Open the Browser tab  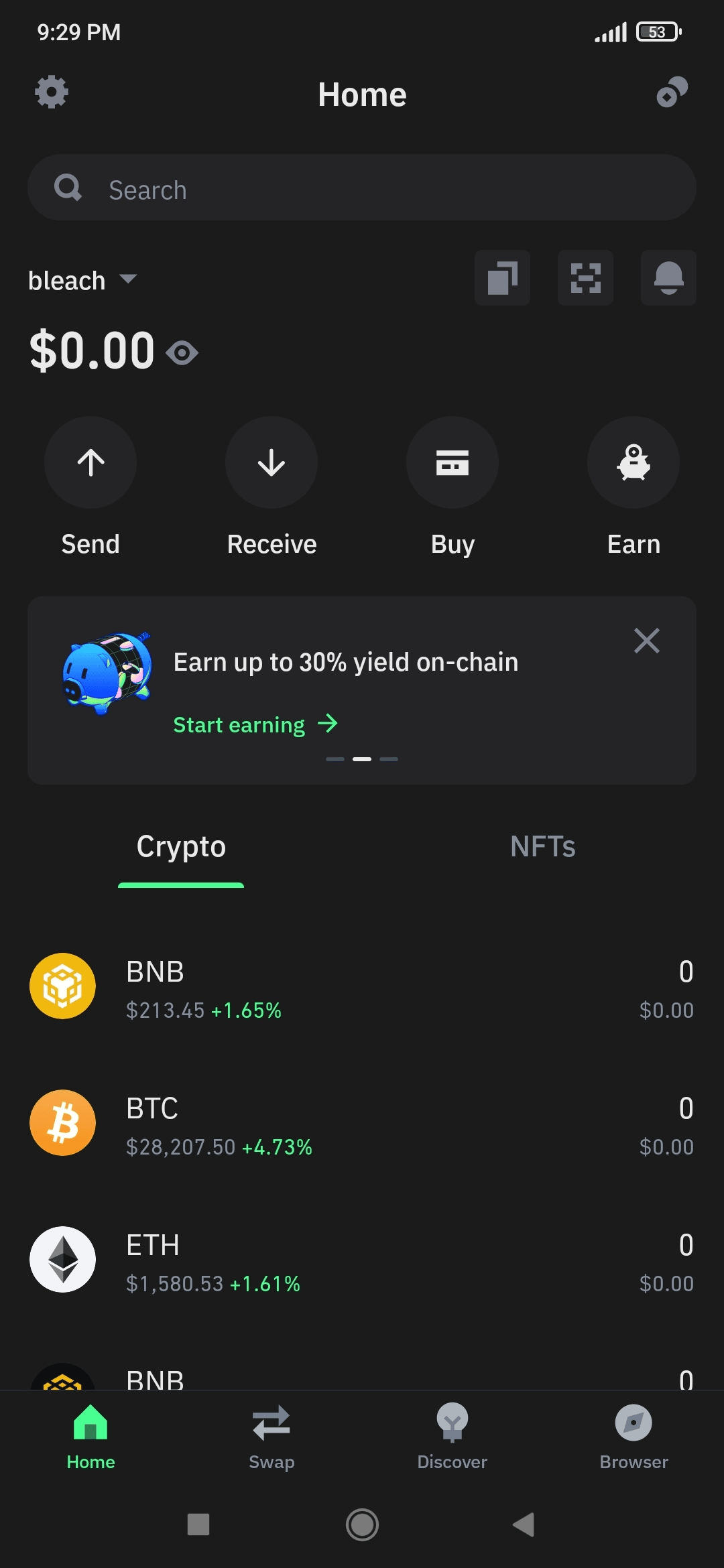pos(633,1437)
